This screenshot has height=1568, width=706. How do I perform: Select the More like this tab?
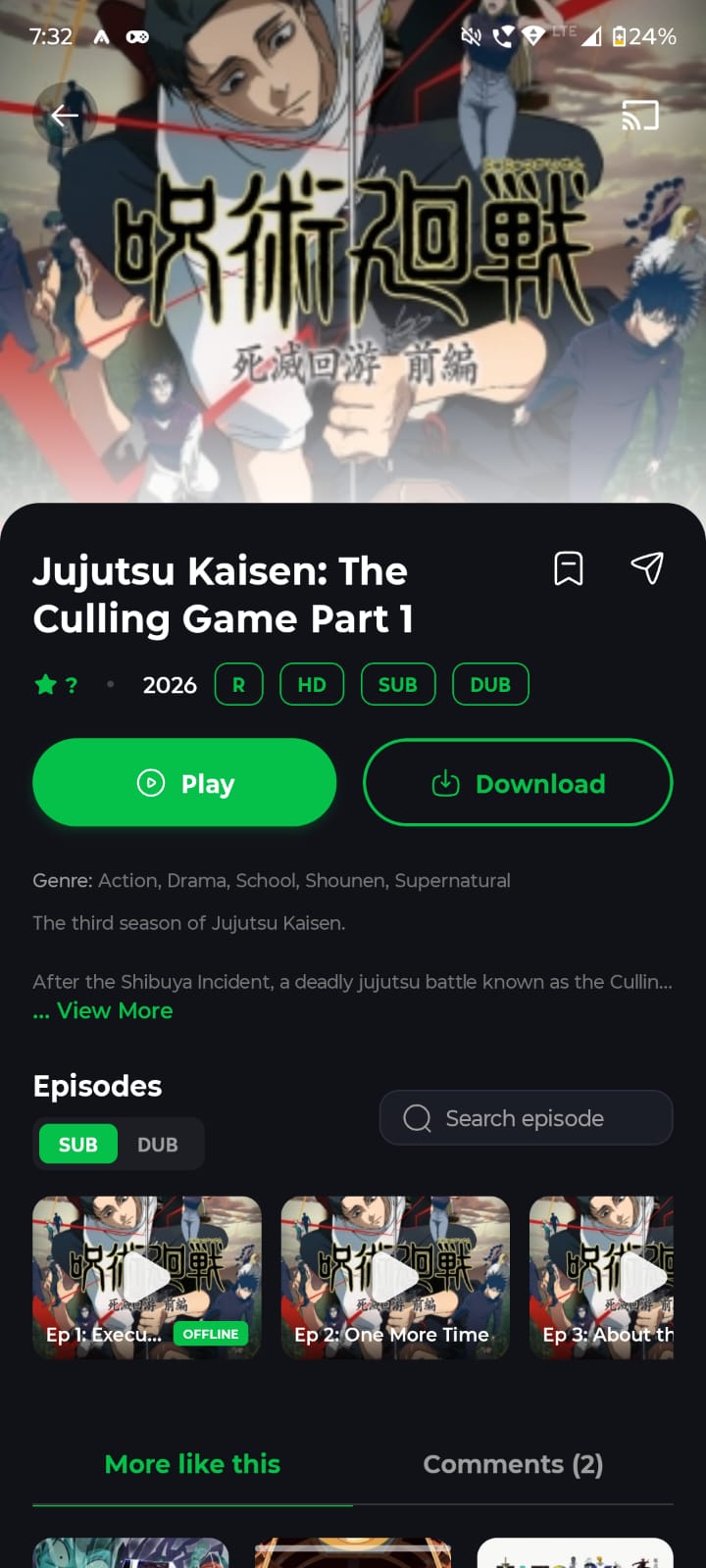[x=192, y=1464]
